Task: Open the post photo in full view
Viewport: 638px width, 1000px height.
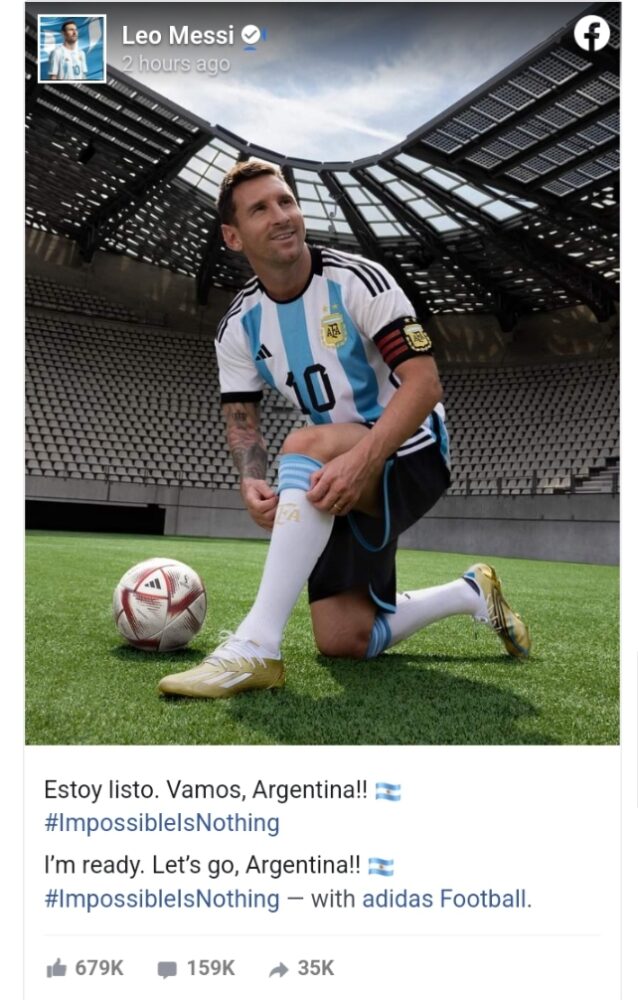Action: click(x=320, y=420)
